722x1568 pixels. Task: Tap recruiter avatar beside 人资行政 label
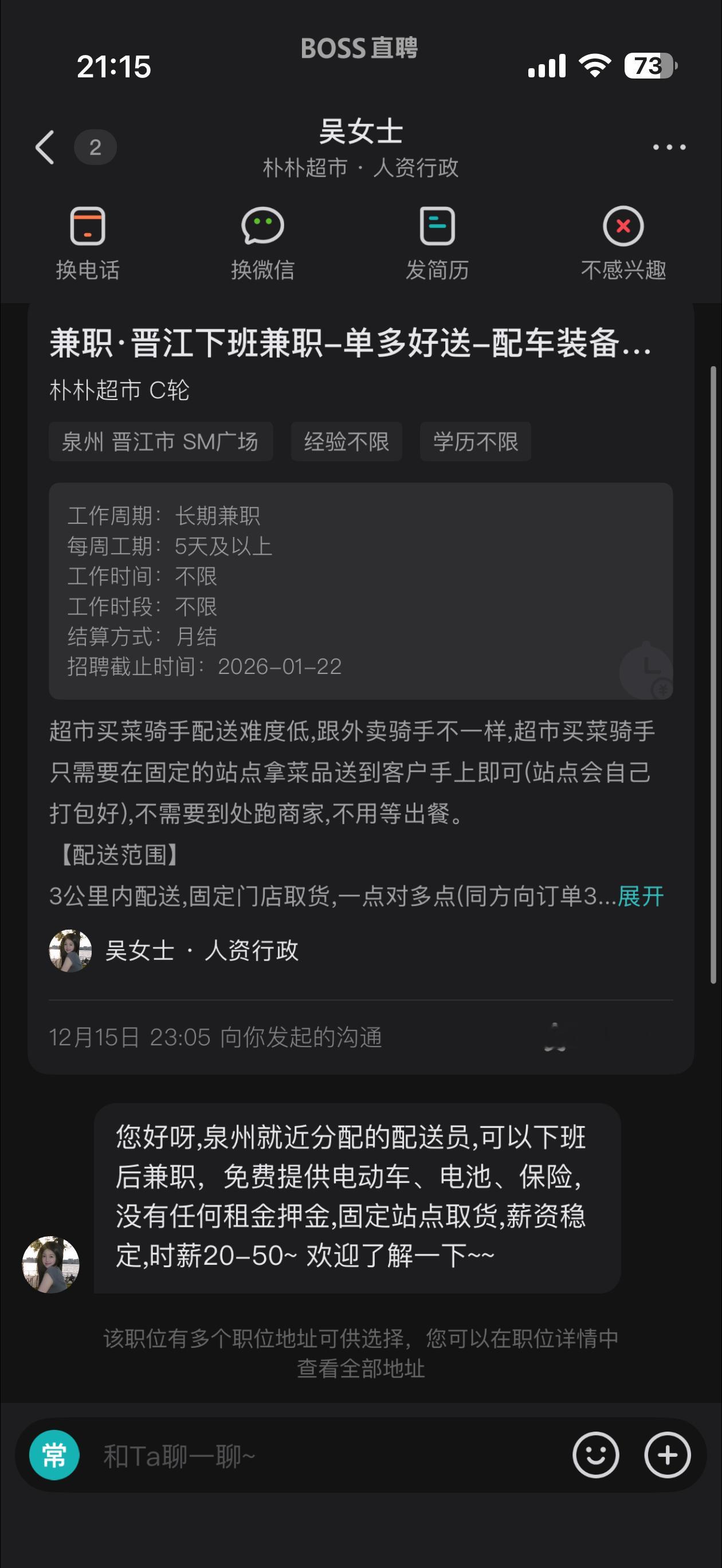69,950
